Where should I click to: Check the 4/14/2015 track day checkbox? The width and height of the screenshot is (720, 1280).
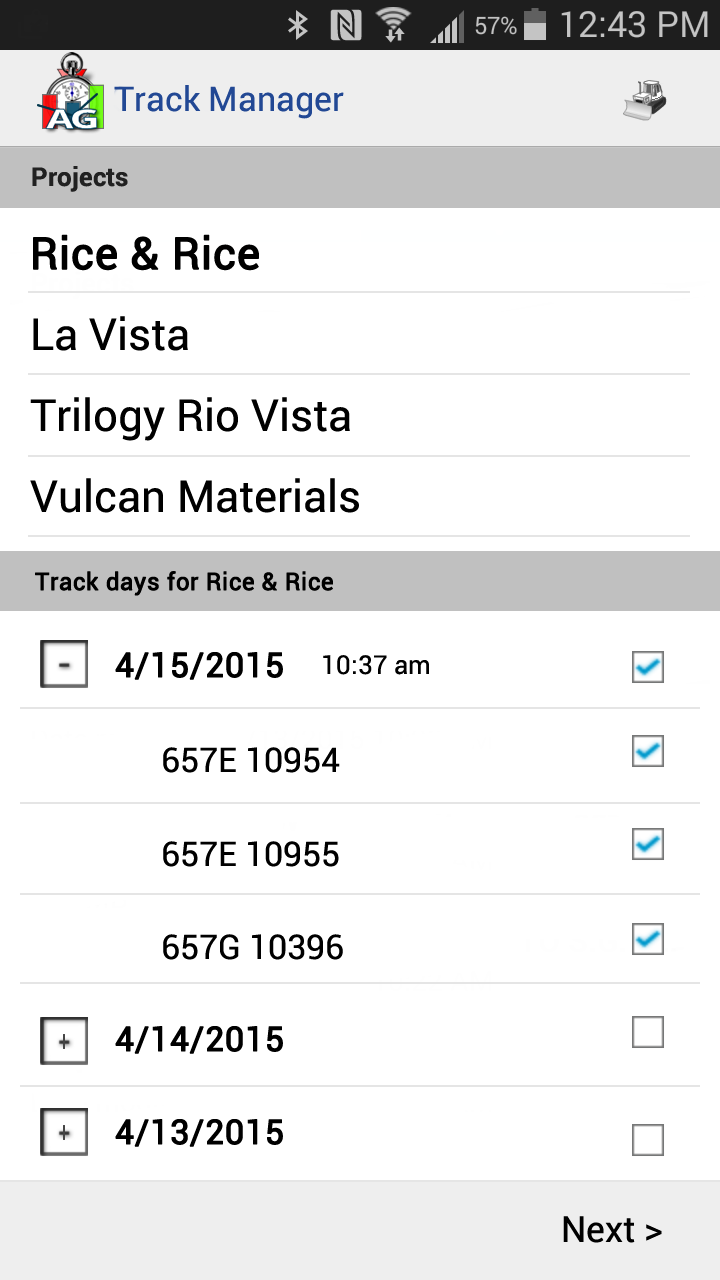648,1032
